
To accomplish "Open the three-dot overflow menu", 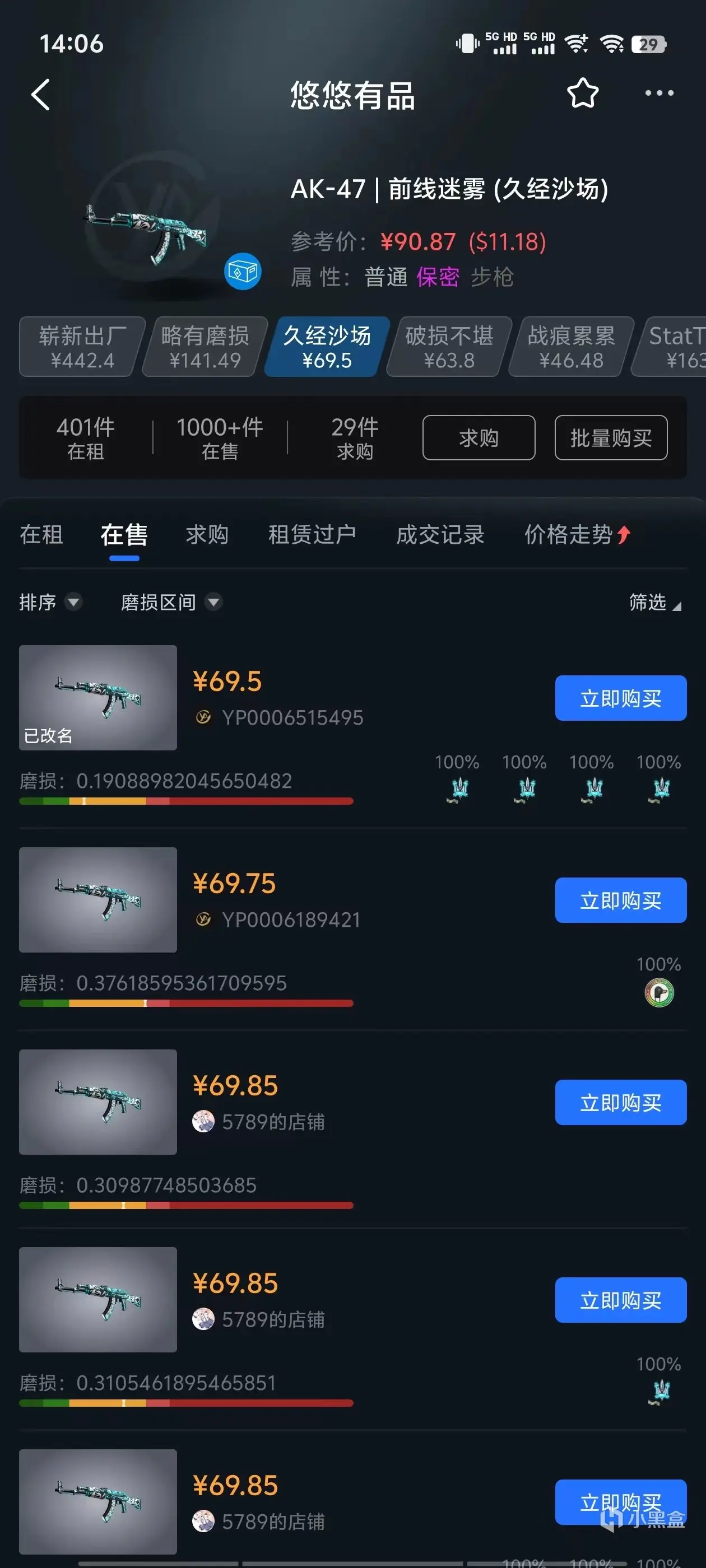I will 659,93.
